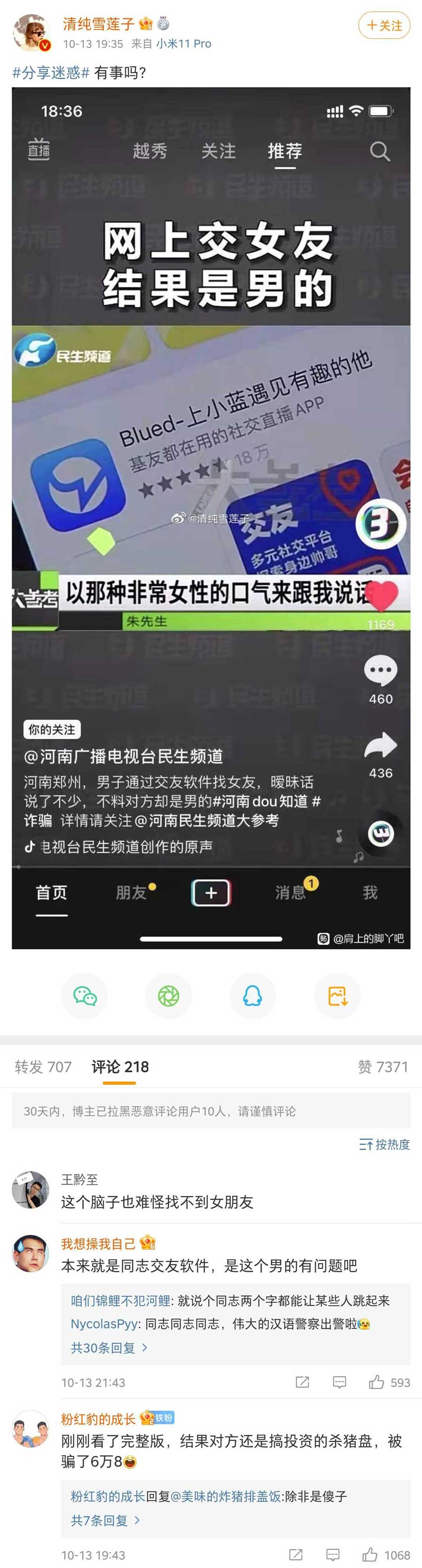Share the post to WeChat
422x1568 pixels.
[x=85, y=996]
